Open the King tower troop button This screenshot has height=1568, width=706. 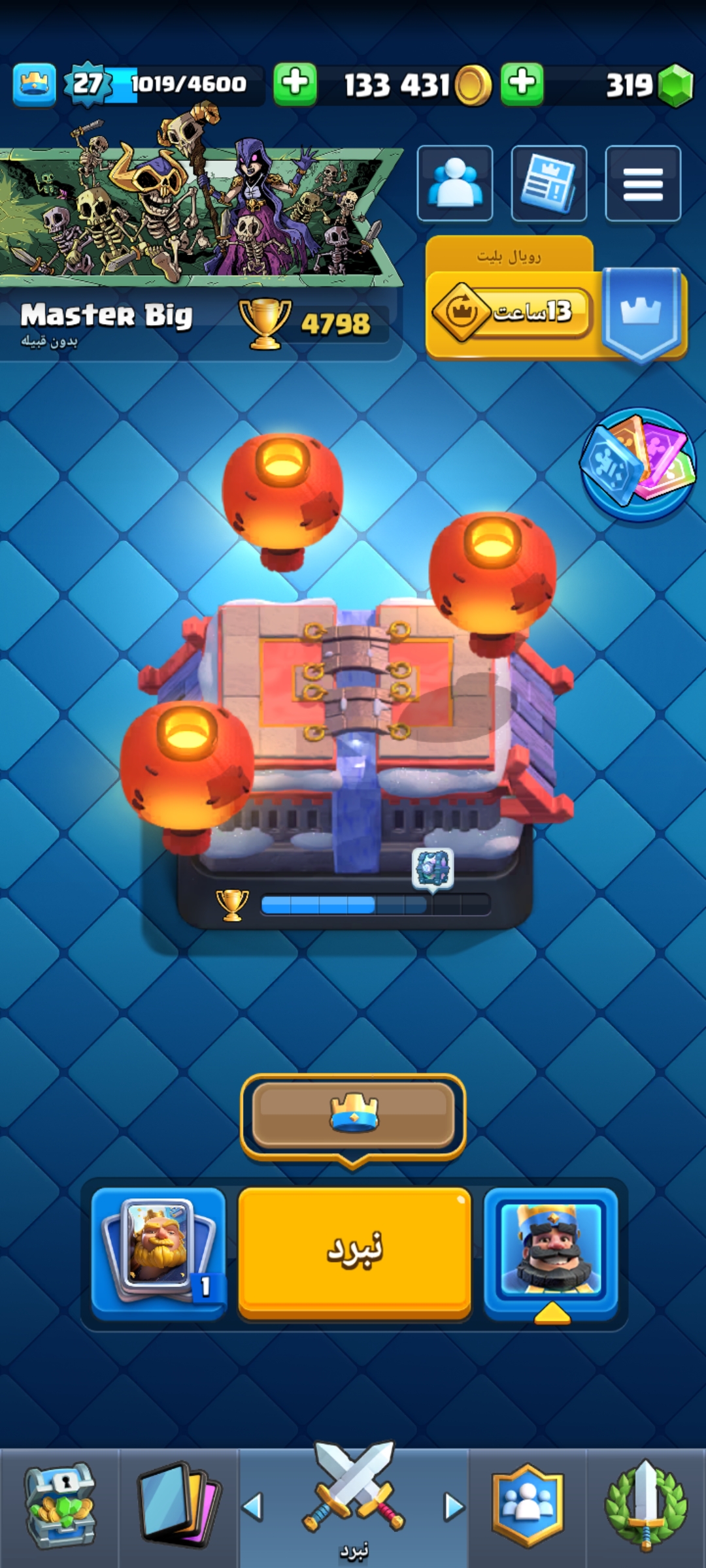[550, 1253]
